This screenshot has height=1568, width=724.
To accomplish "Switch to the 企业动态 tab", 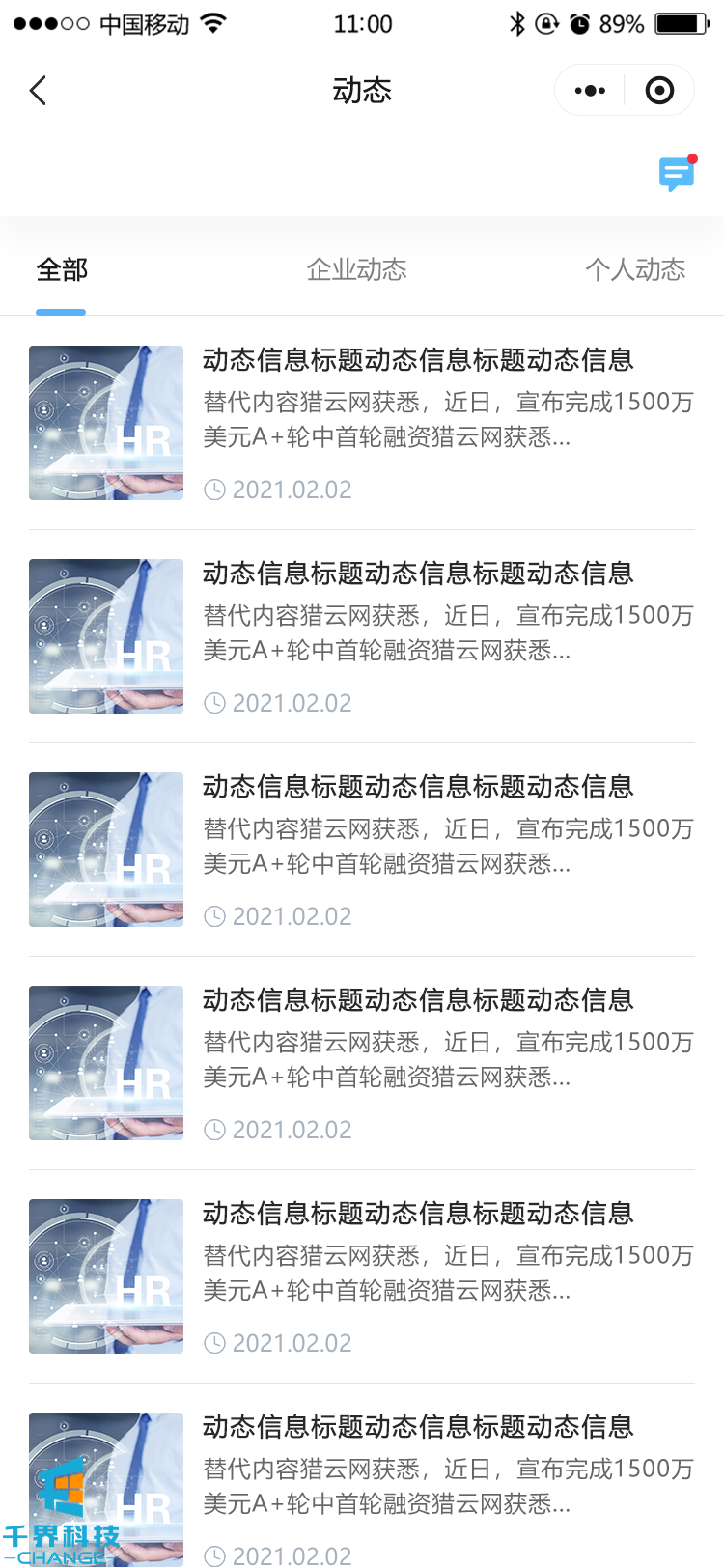I will pos(357,270).
